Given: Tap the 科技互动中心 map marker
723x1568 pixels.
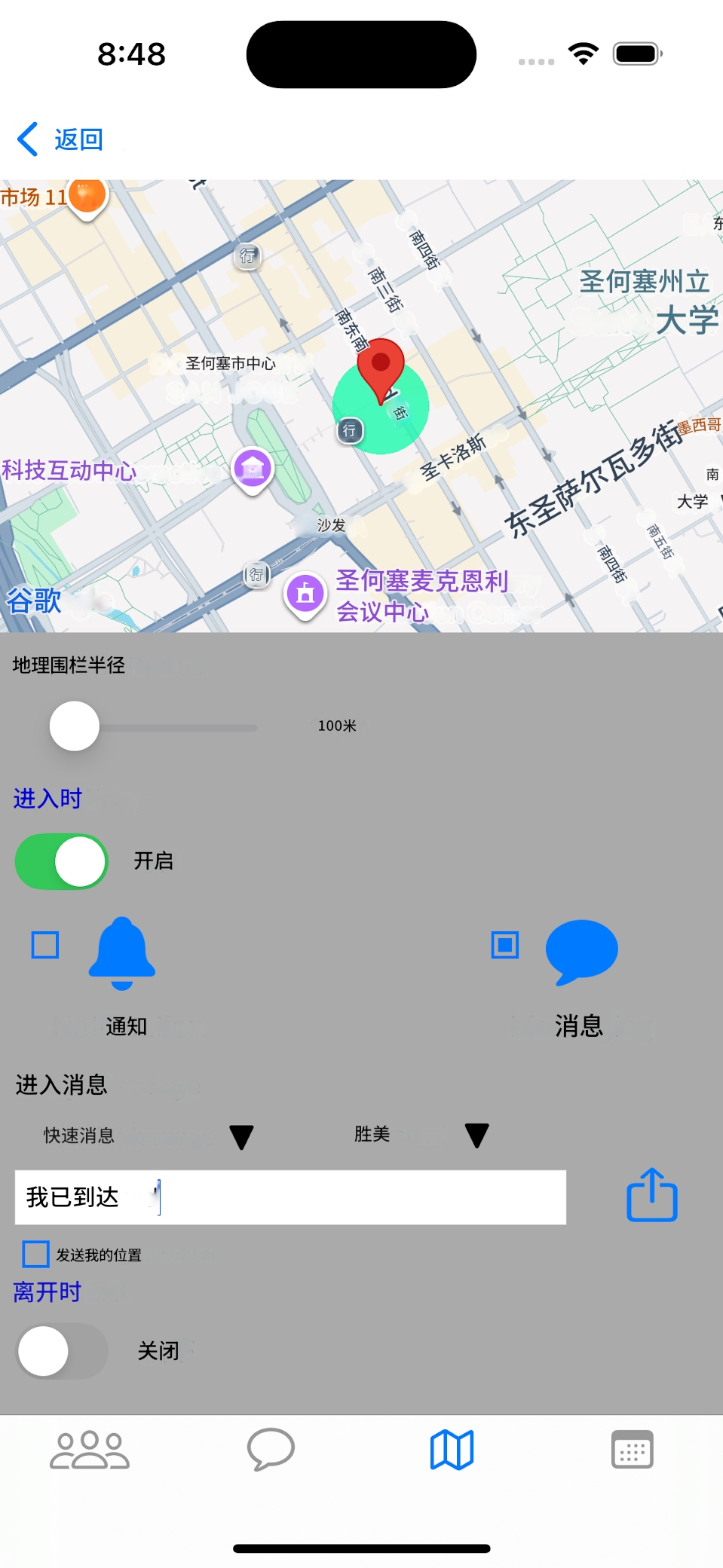Looking at the screenshot, I should [x=252, y=468].
